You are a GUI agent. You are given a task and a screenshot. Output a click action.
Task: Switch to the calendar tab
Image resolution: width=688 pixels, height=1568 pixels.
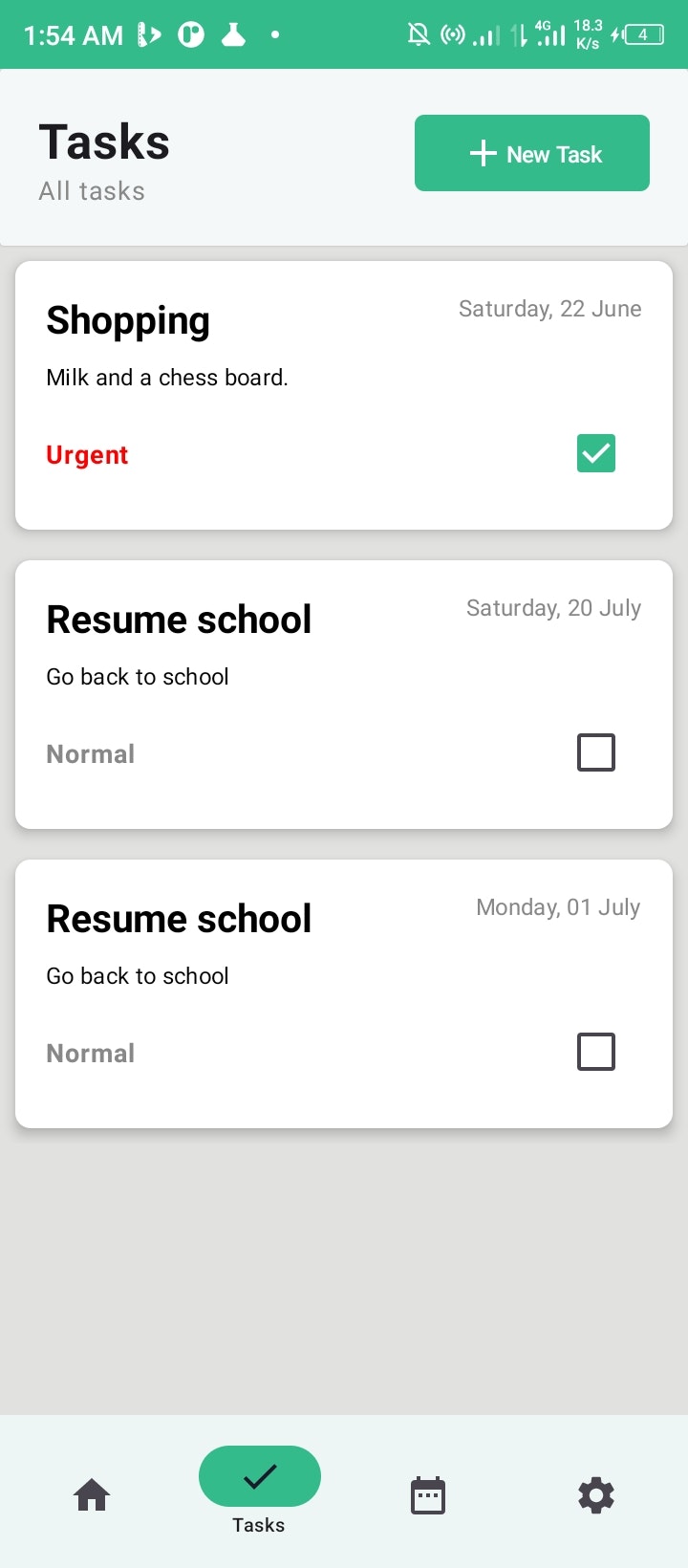coord(427,1495)
